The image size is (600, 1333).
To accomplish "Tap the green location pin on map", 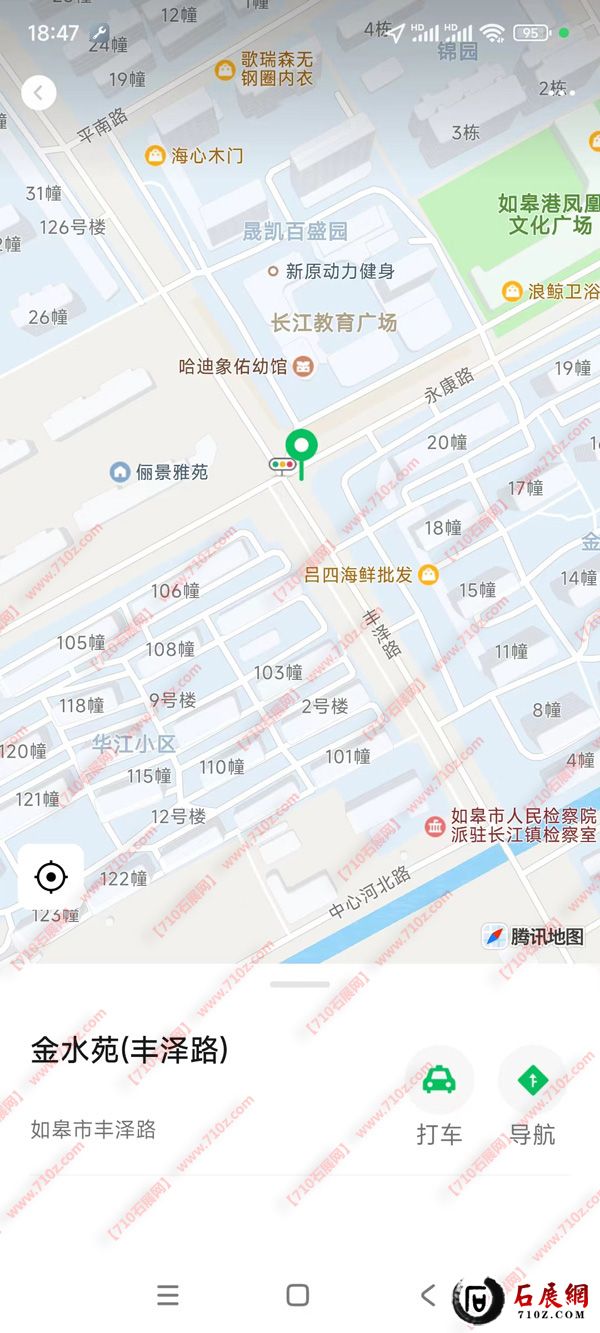I will click(x=301, y=446).
